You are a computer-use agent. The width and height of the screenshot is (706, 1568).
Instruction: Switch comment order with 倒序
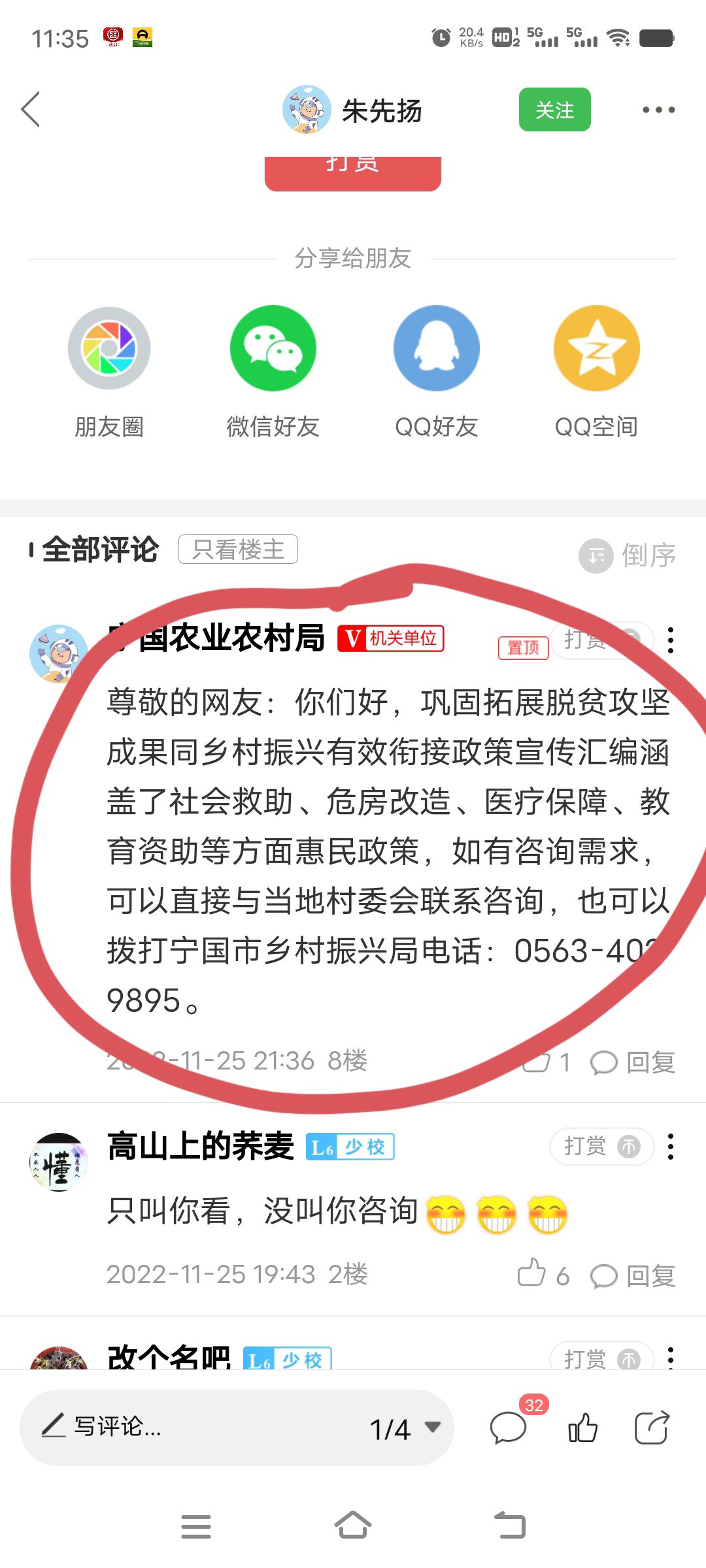pyautogui.click(x=628, y=555)
